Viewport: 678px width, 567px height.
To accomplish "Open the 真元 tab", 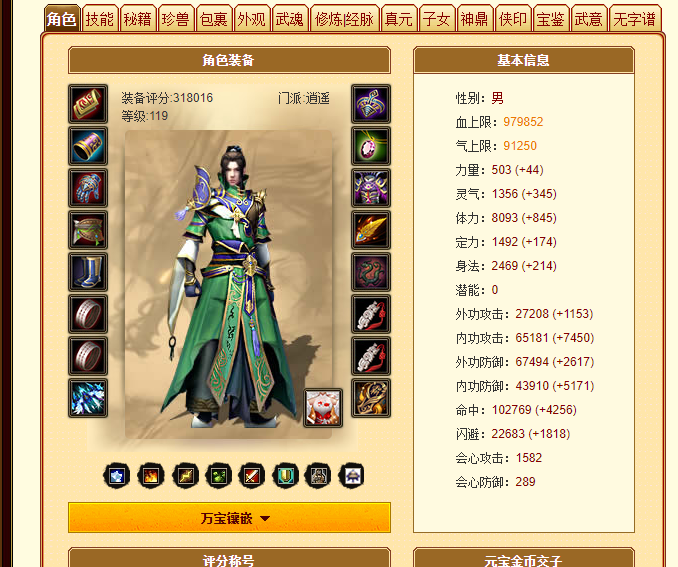I will (399, 18).
